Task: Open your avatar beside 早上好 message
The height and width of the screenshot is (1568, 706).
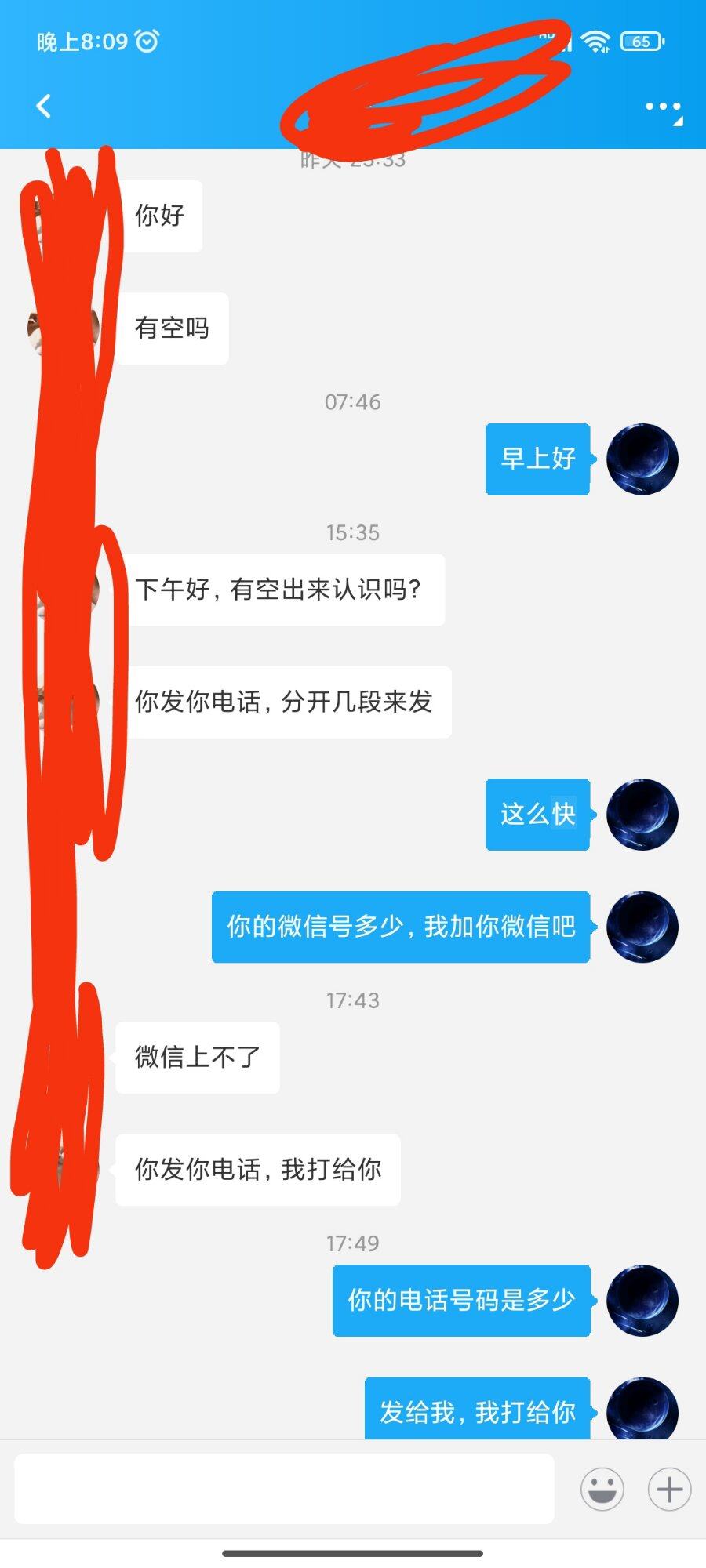Action: [642, 459]
